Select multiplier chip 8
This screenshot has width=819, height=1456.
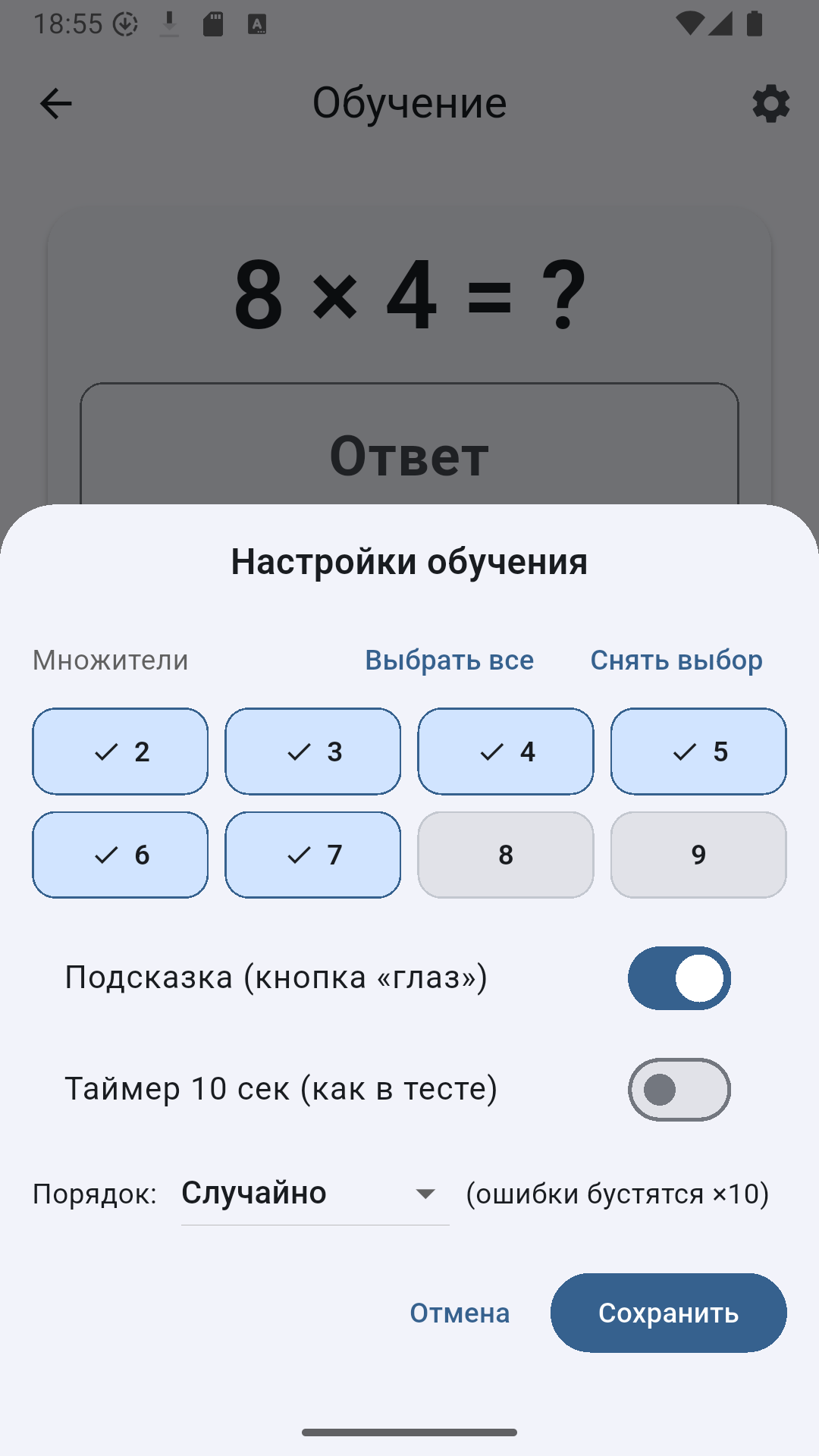pyautogui.click(x=505, y=855)
